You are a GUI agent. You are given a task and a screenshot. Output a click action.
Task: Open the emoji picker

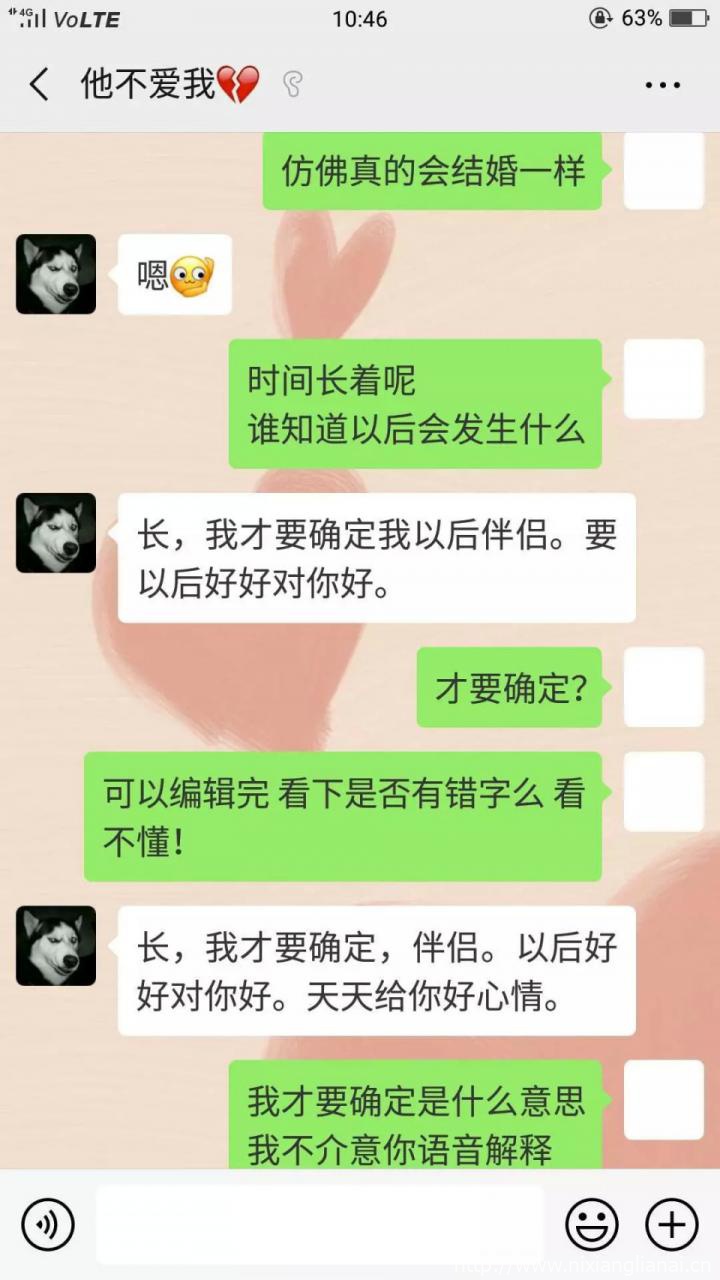click(592, 1224)
